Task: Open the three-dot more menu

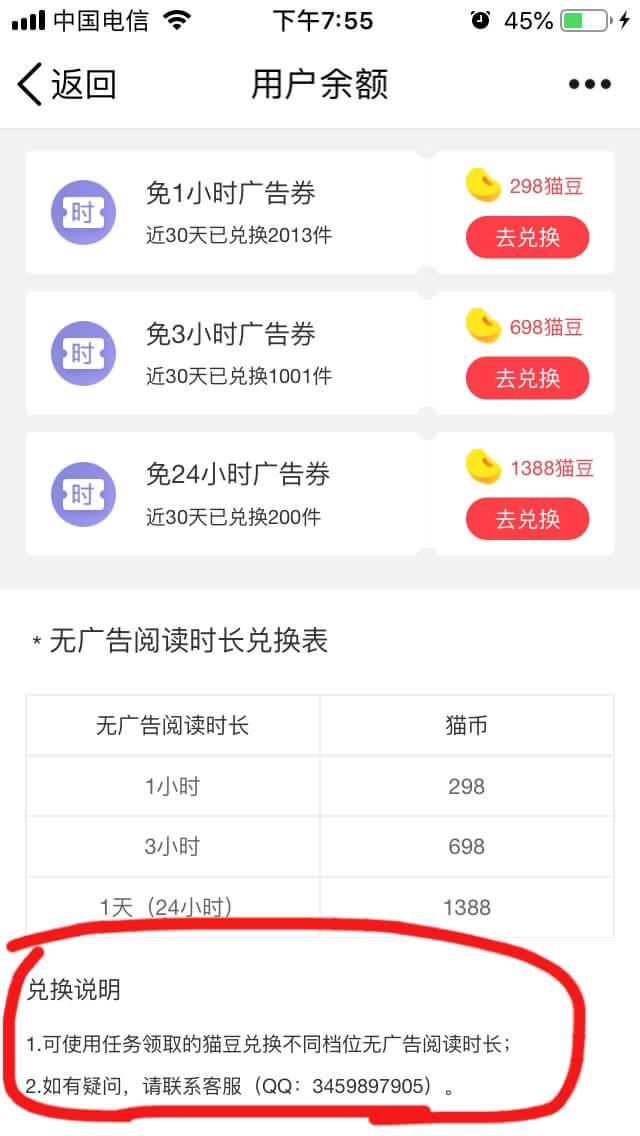Action: (x=589, y=84)
